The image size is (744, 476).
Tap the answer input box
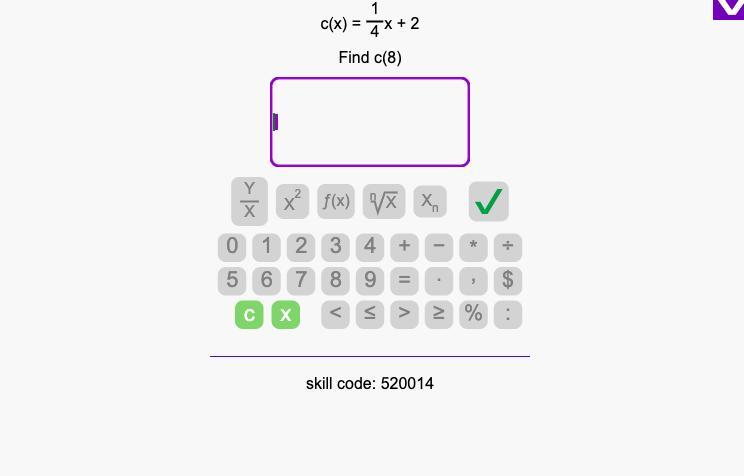[x=370, y=122]
